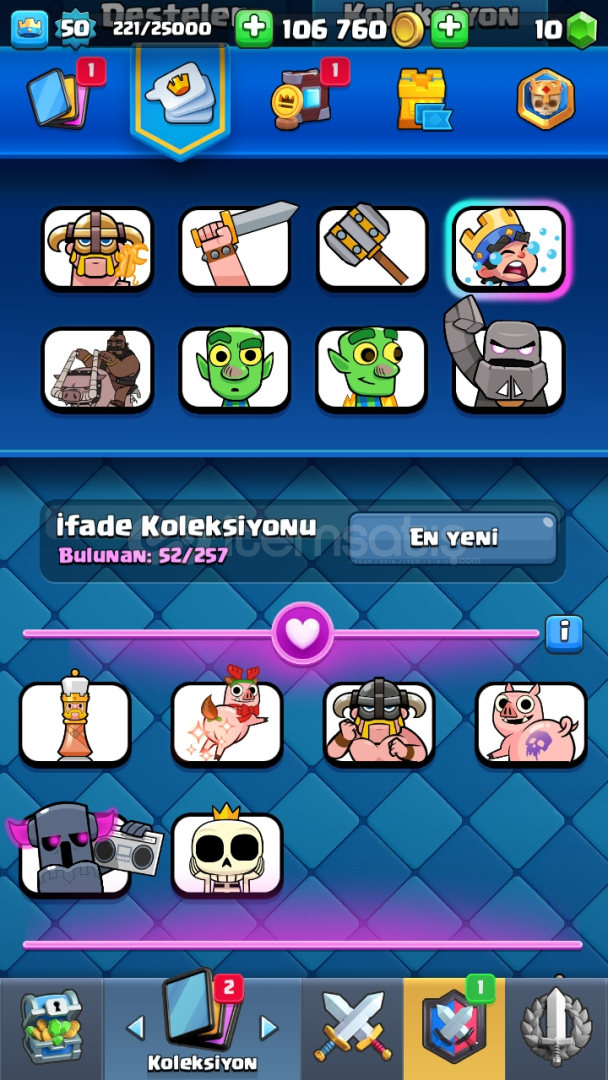The image size is (608, 1080).
Task: Buy more gold with the plus beside coins
Action: (x=450, y=29)
